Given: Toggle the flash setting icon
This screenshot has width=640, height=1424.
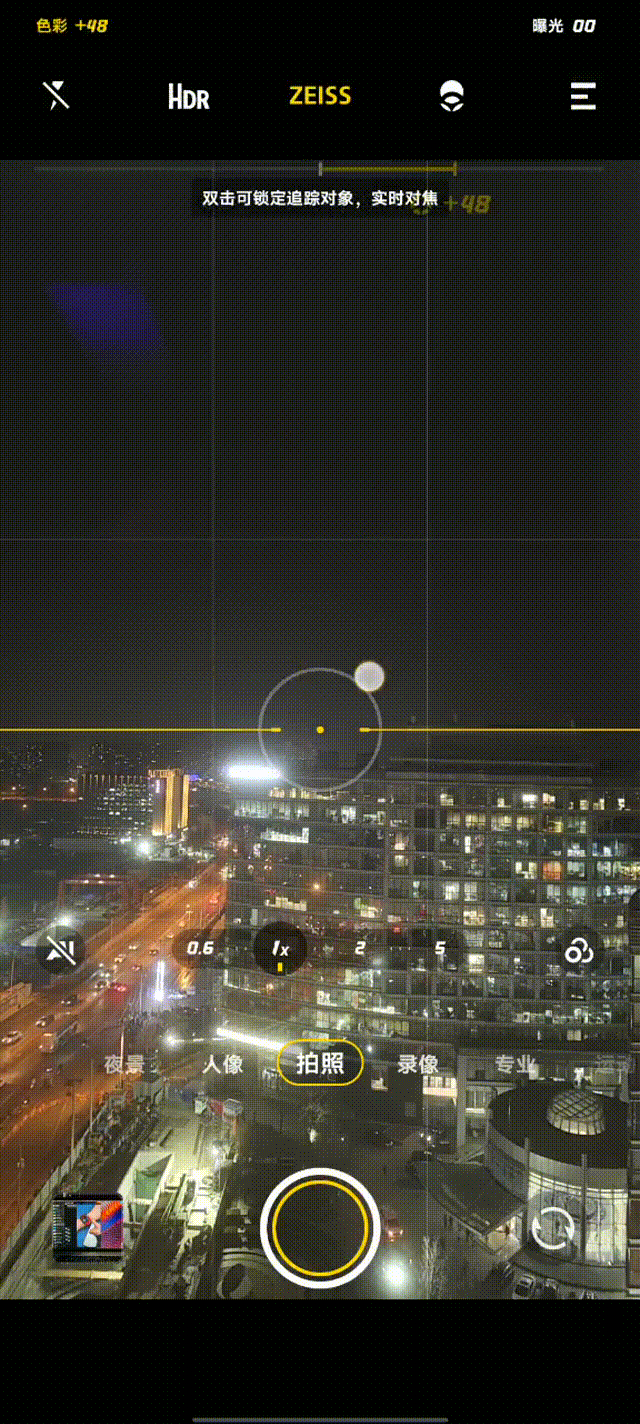Looking at the screenshot, I should click(x=57, y=96).
